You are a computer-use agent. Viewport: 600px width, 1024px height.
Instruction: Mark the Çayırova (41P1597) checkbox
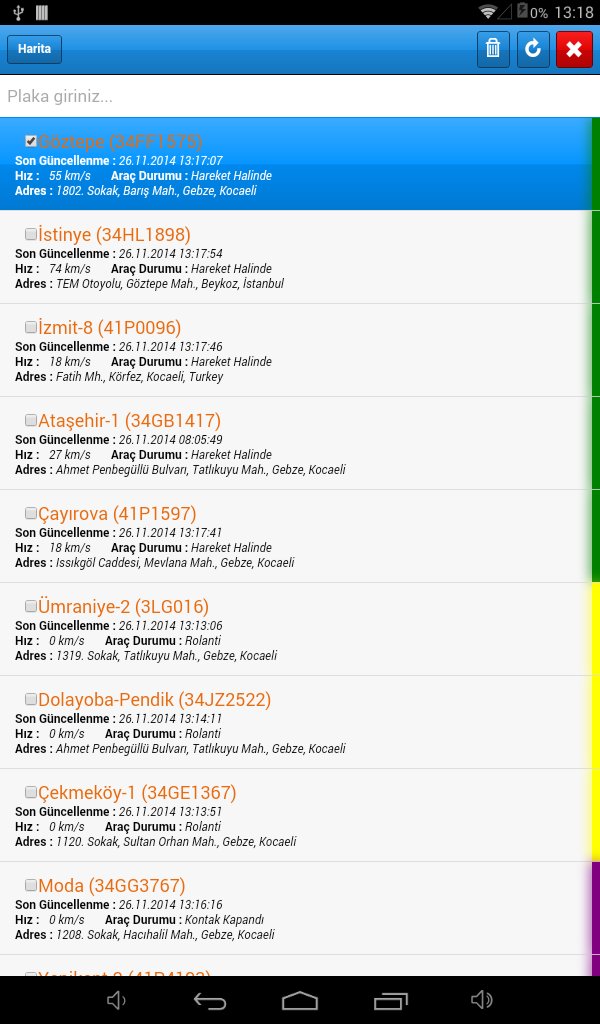(31, 513)
